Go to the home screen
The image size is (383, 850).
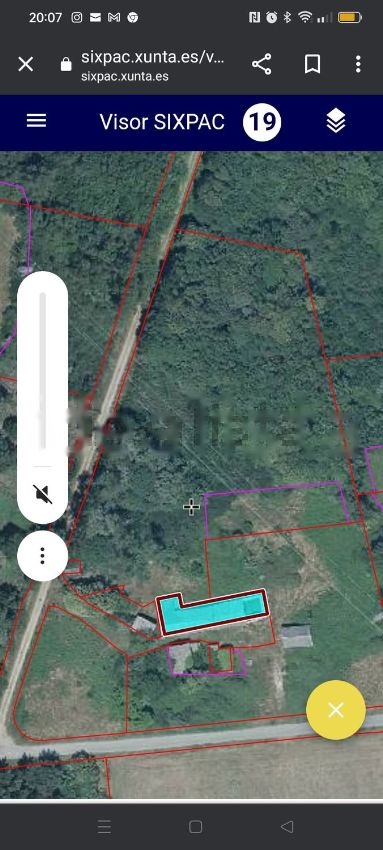tap(196, 826)
